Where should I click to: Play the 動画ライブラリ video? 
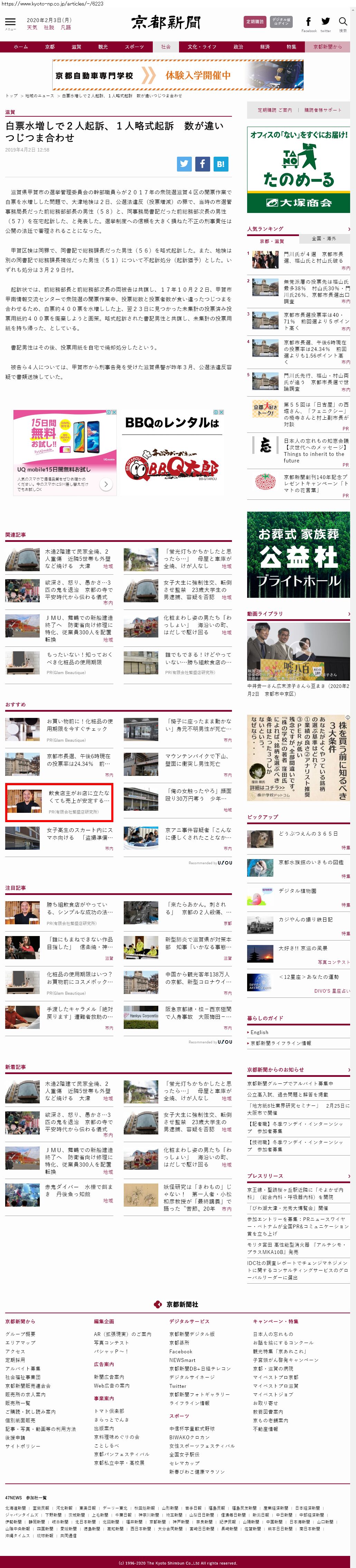pyautogui.click(x=298, y=650)
